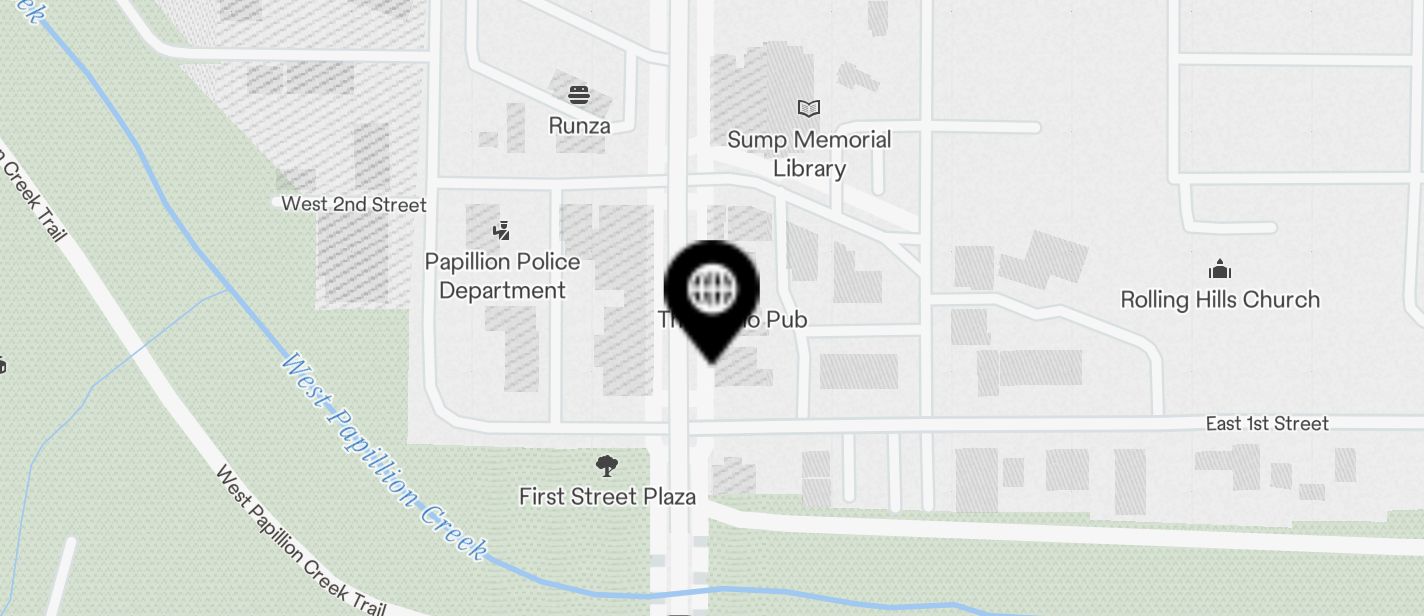Select Papillion Police Department on the map
1424x616 pixels.
tap(502, 231)
